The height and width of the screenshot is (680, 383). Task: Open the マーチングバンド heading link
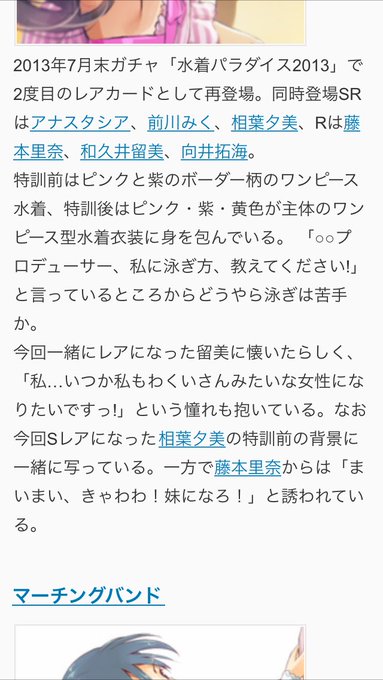[x=88, y=595]
